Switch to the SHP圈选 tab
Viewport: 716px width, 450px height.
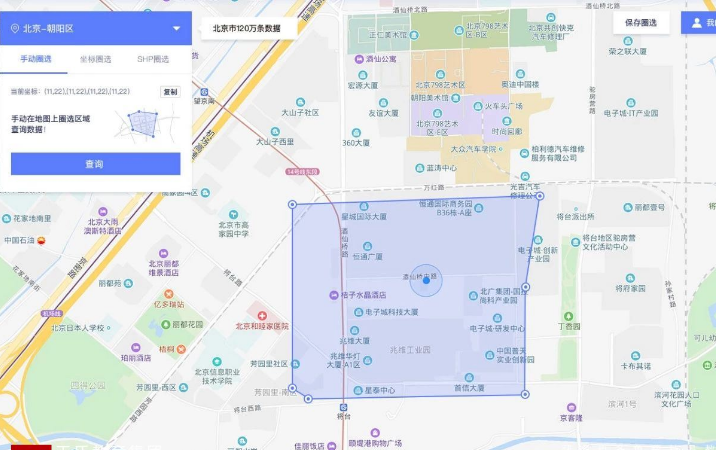click(x=153, y=60)
